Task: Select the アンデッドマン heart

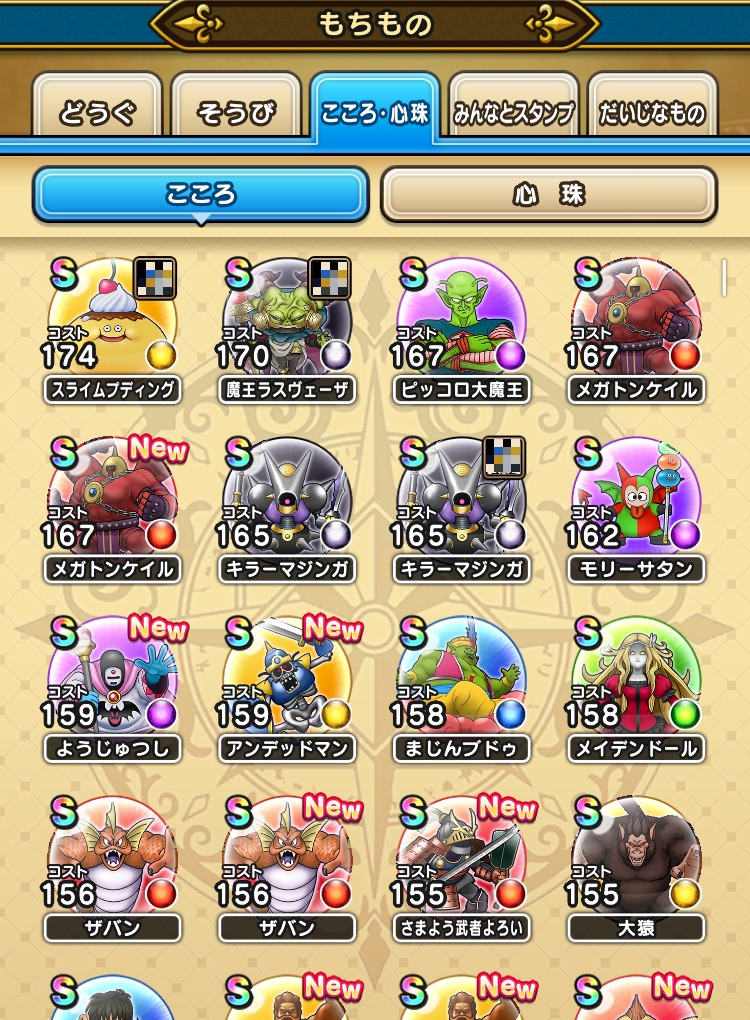Action: 287,685
